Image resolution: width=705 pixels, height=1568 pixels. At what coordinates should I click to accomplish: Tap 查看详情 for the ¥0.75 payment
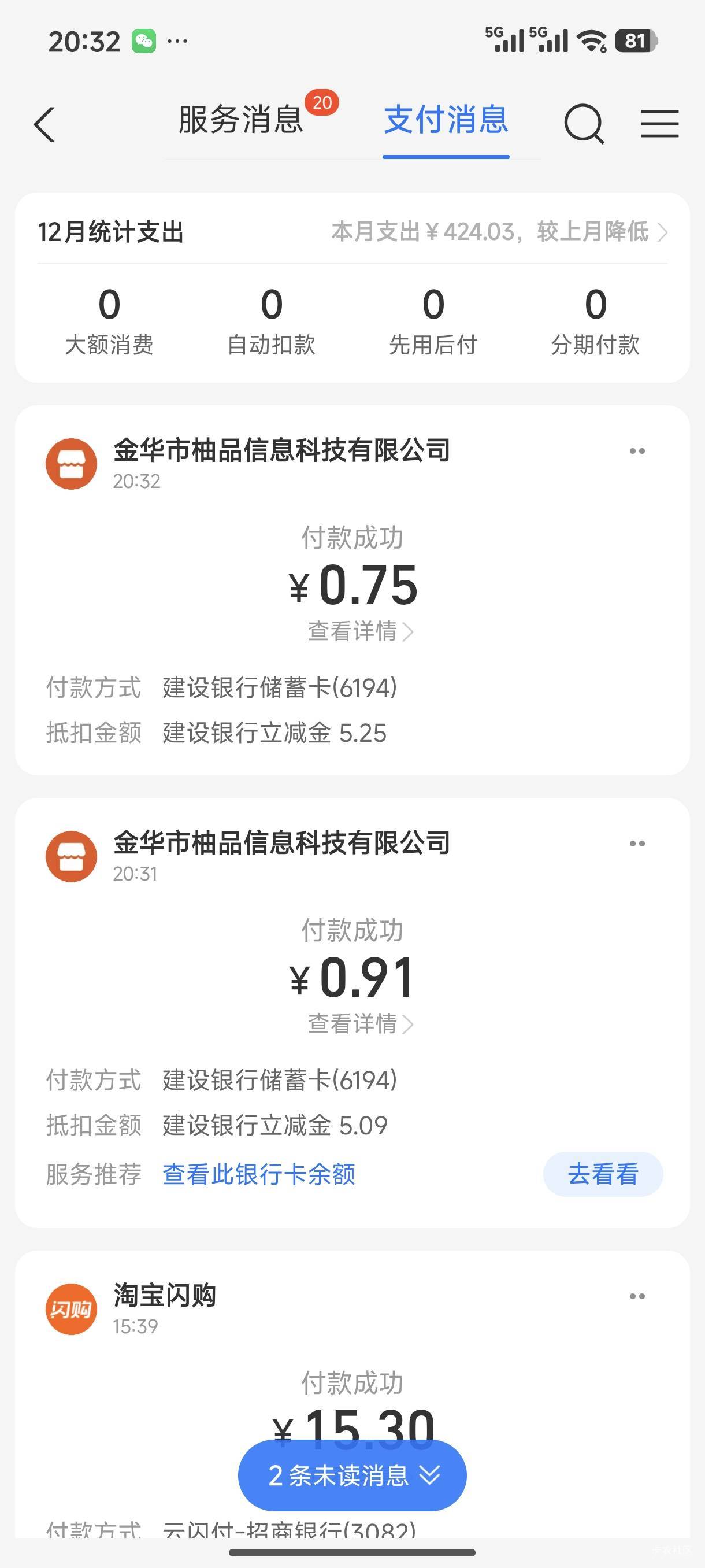[x=360, y=631]
